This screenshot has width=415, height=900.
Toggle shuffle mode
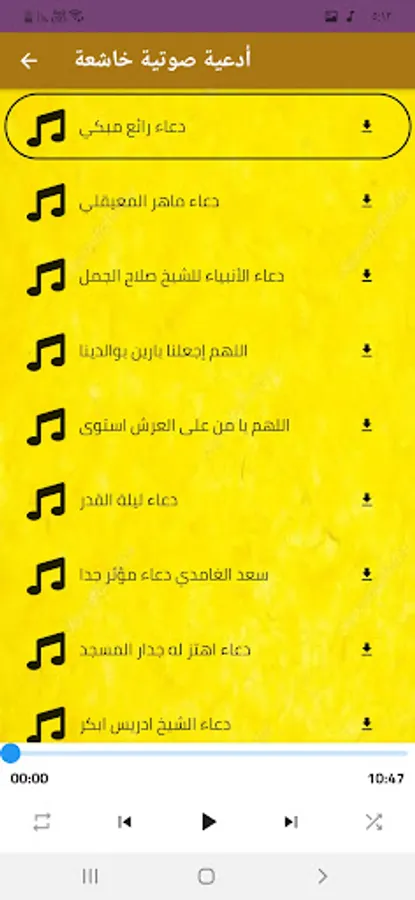click(x=374, y=822)
